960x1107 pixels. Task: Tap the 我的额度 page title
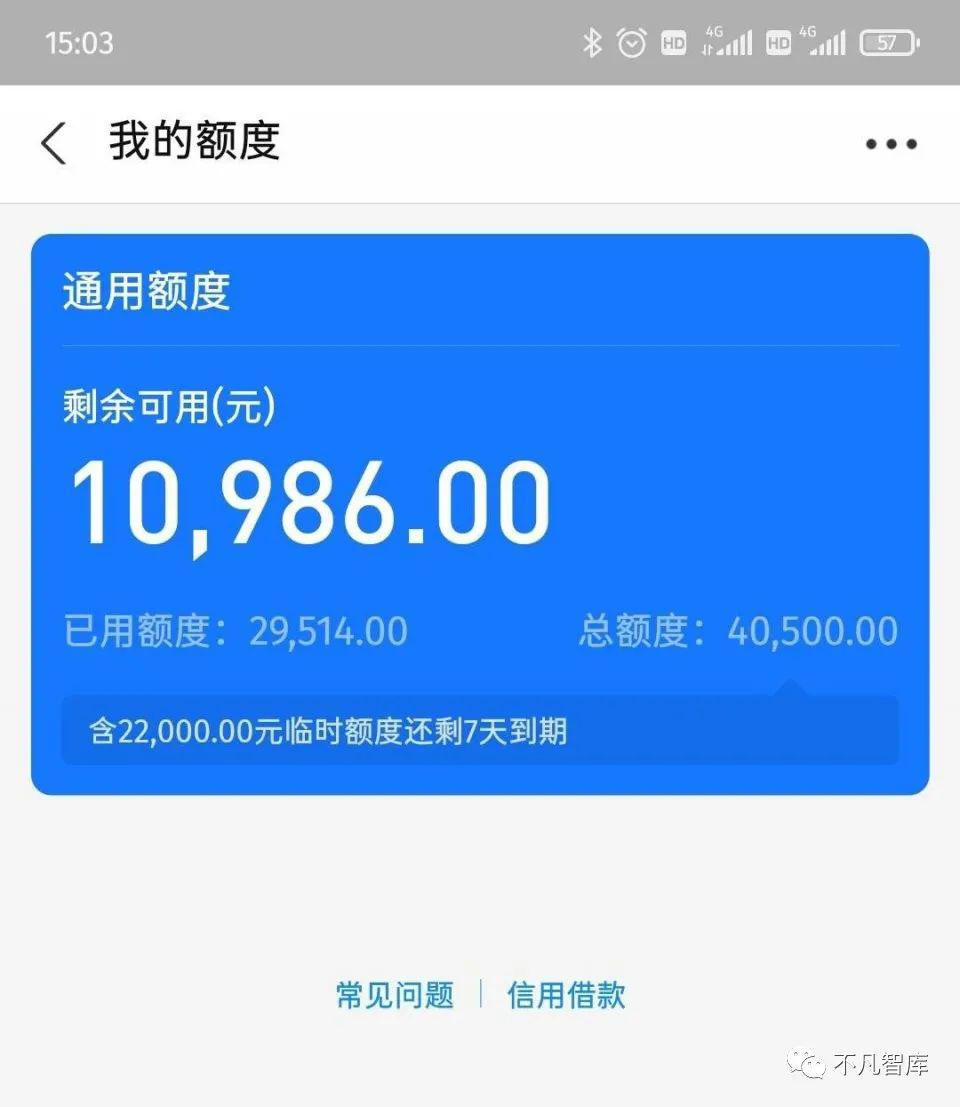coord(194,143)
